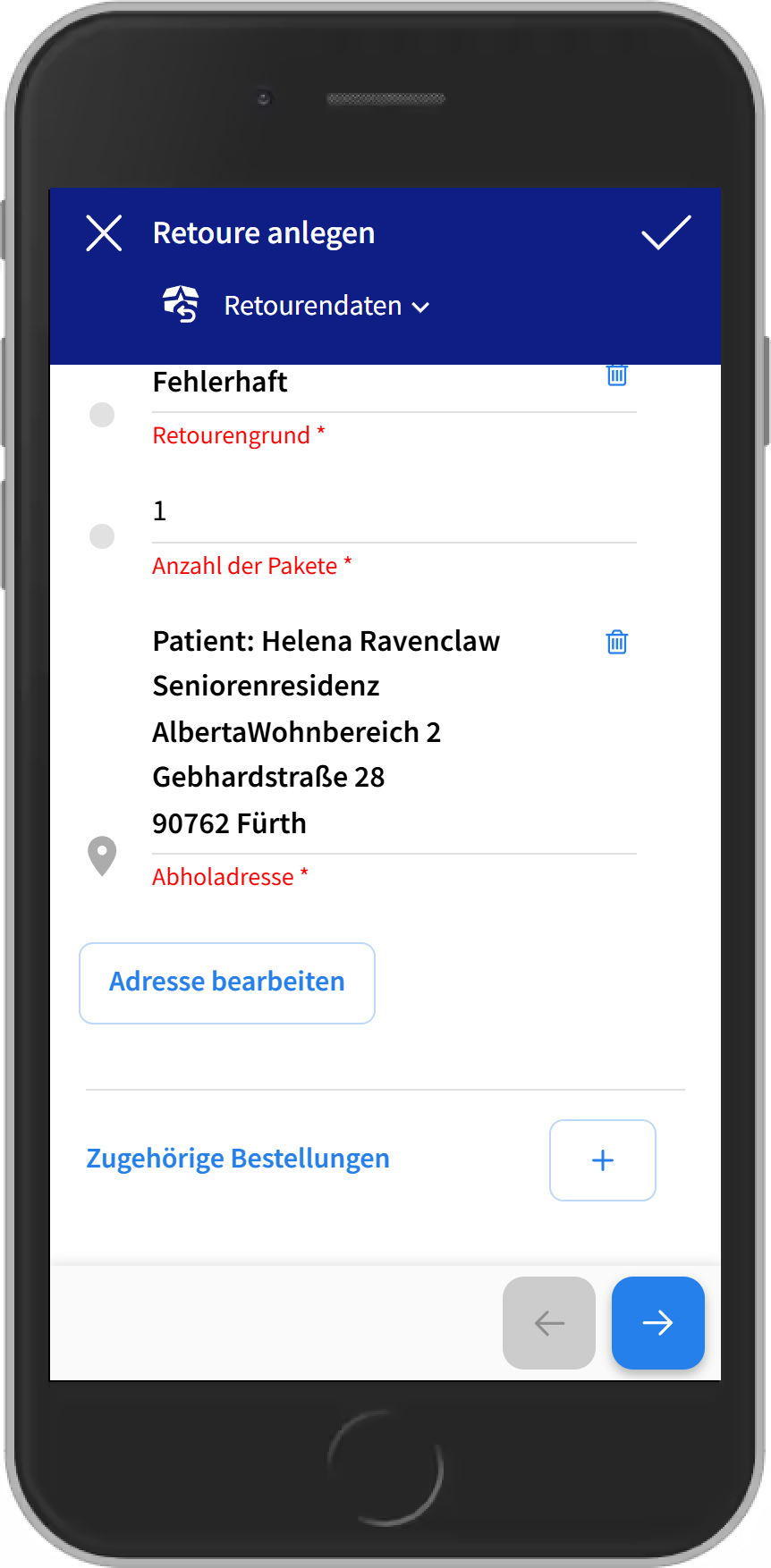Delete the Helena Ravenclaw pickup address
771x1568 pixels.
(616, 642)
